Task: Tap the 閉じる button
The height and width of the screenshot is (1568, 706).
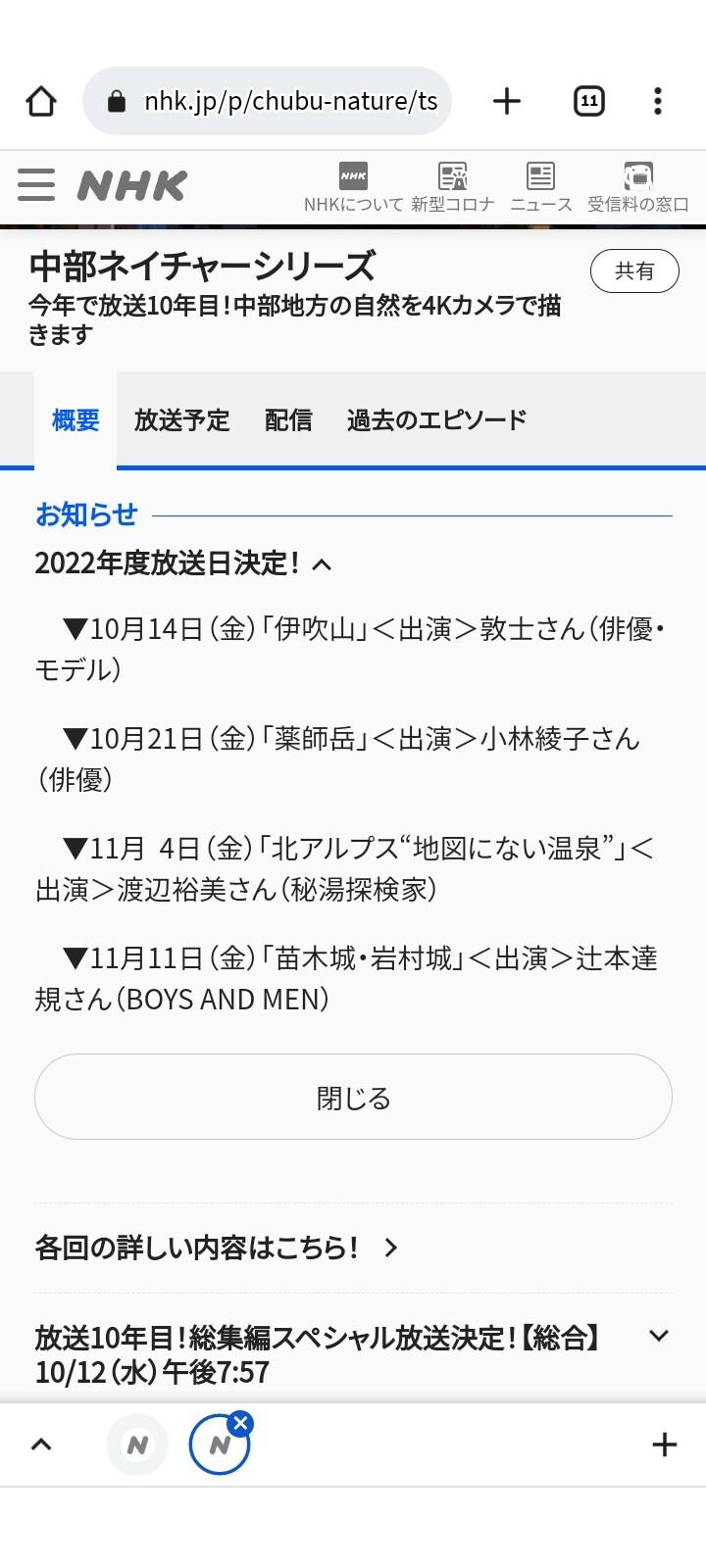Action: (x=353, y=1097)
